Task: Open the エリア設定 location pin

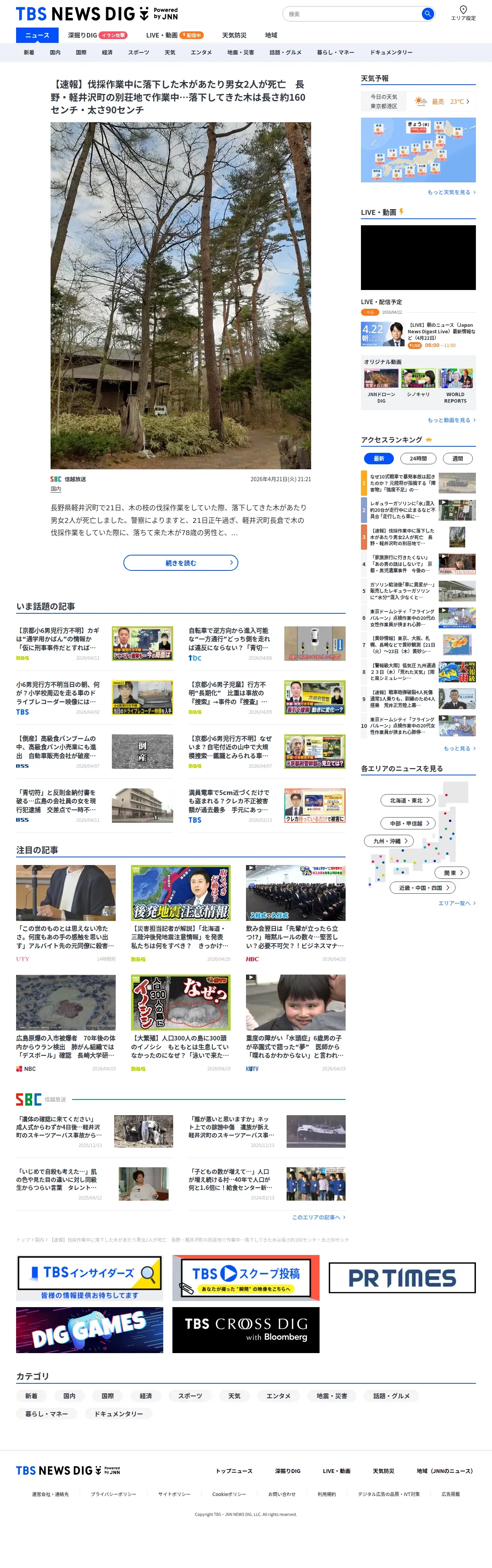Action: [463, 13]
